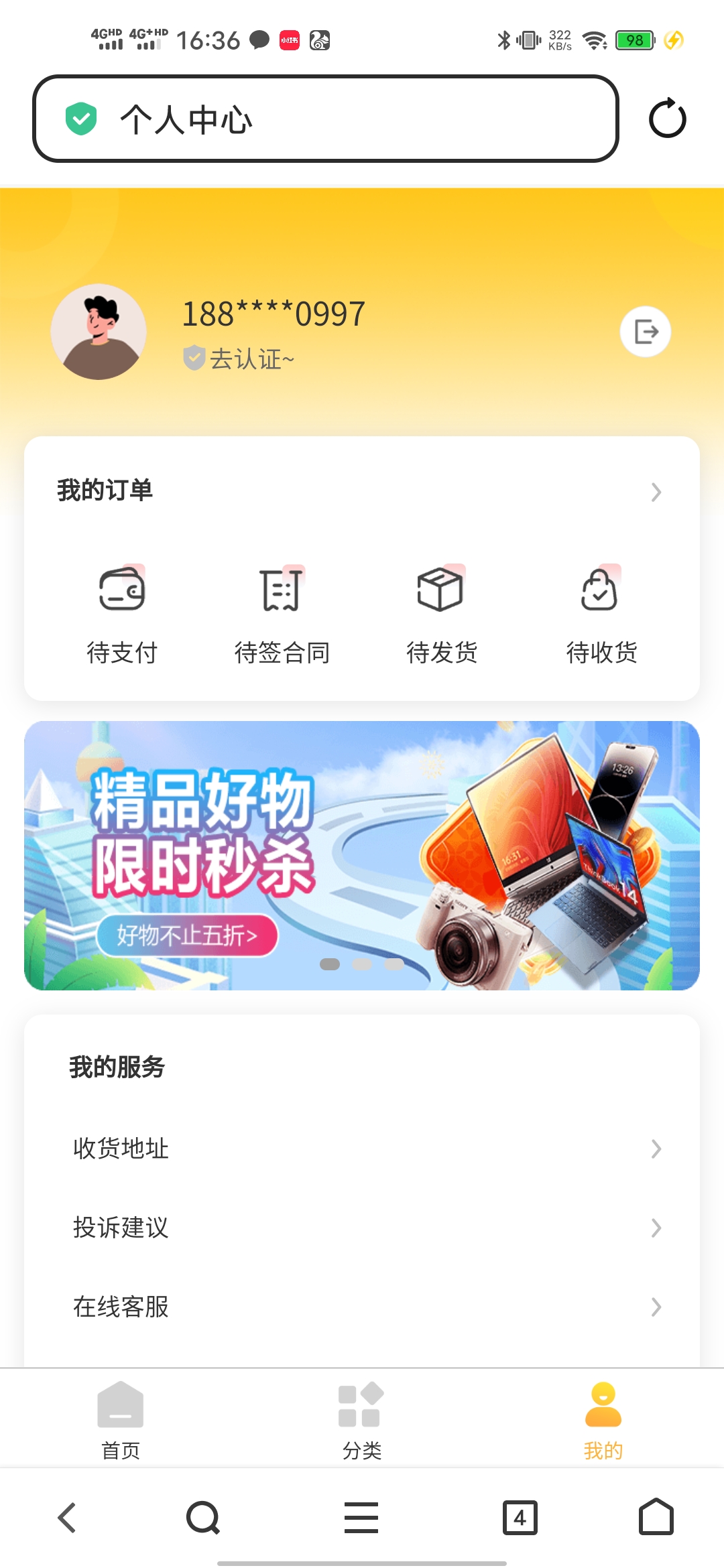The image size is (724, 1568).
Task: Contact 在线客服 online support
Action: click(362, 1307)
